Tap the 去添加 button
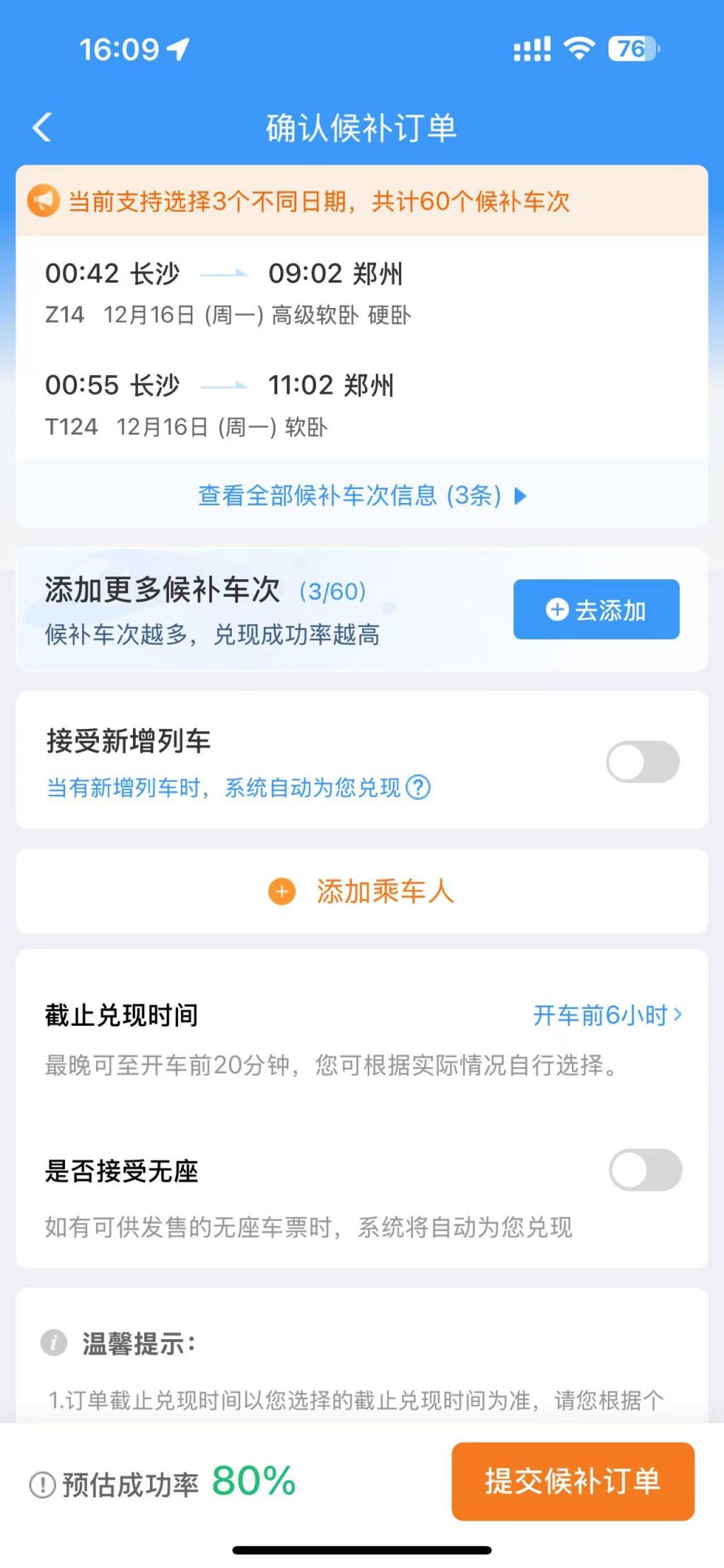This screenshot has width=724, height=1568. [x=596, y=609]
